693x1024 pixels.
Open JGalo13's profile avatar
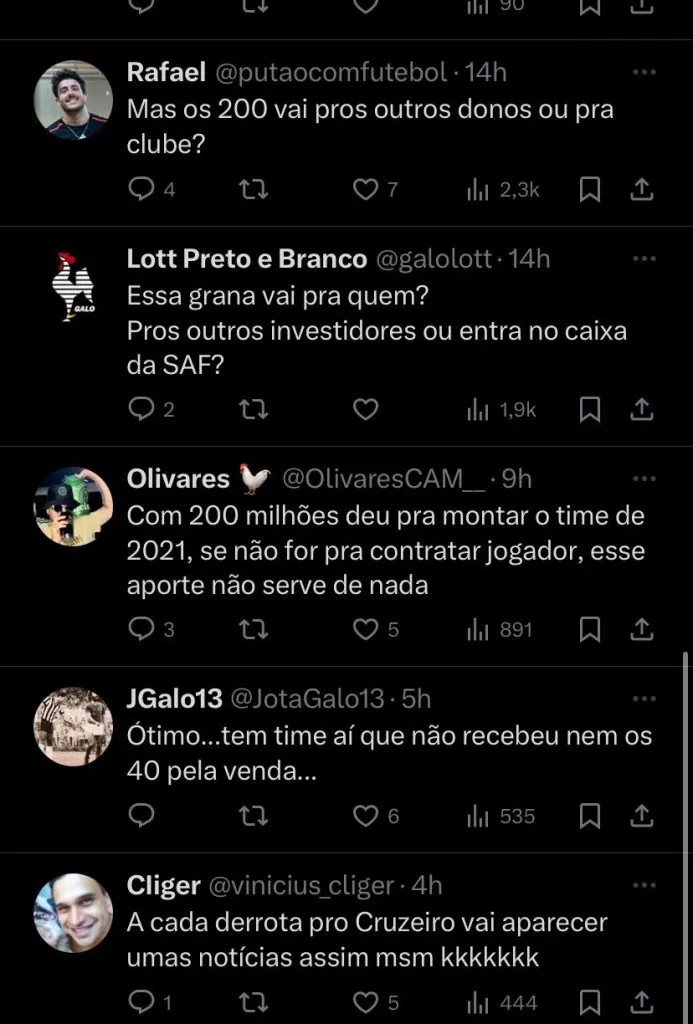click(x=73, y=727)
